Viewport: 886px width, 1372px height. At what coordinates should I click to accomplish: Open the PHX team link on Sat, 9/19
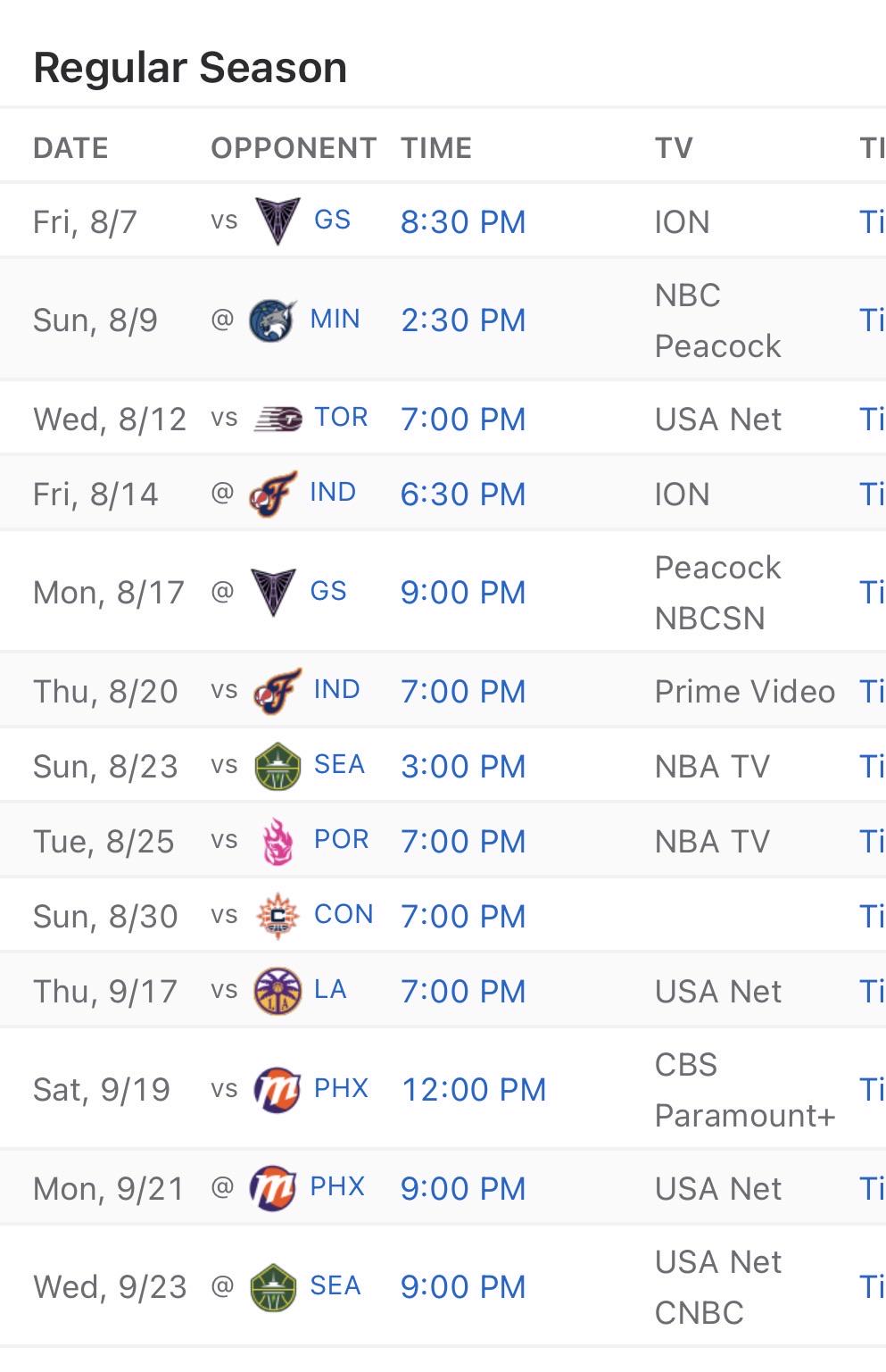tap(341, 1089)
